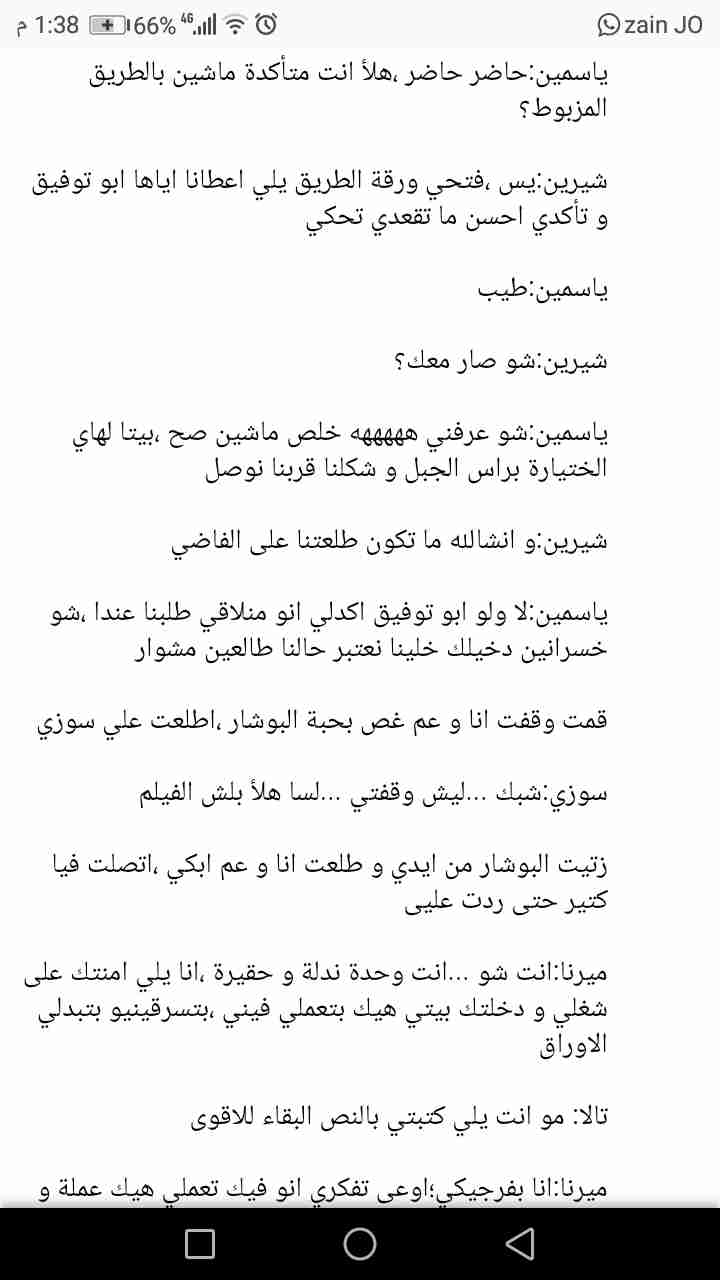Go to the home screen
This screenshot has height=1280, width=720.
tap(360, 1243)
